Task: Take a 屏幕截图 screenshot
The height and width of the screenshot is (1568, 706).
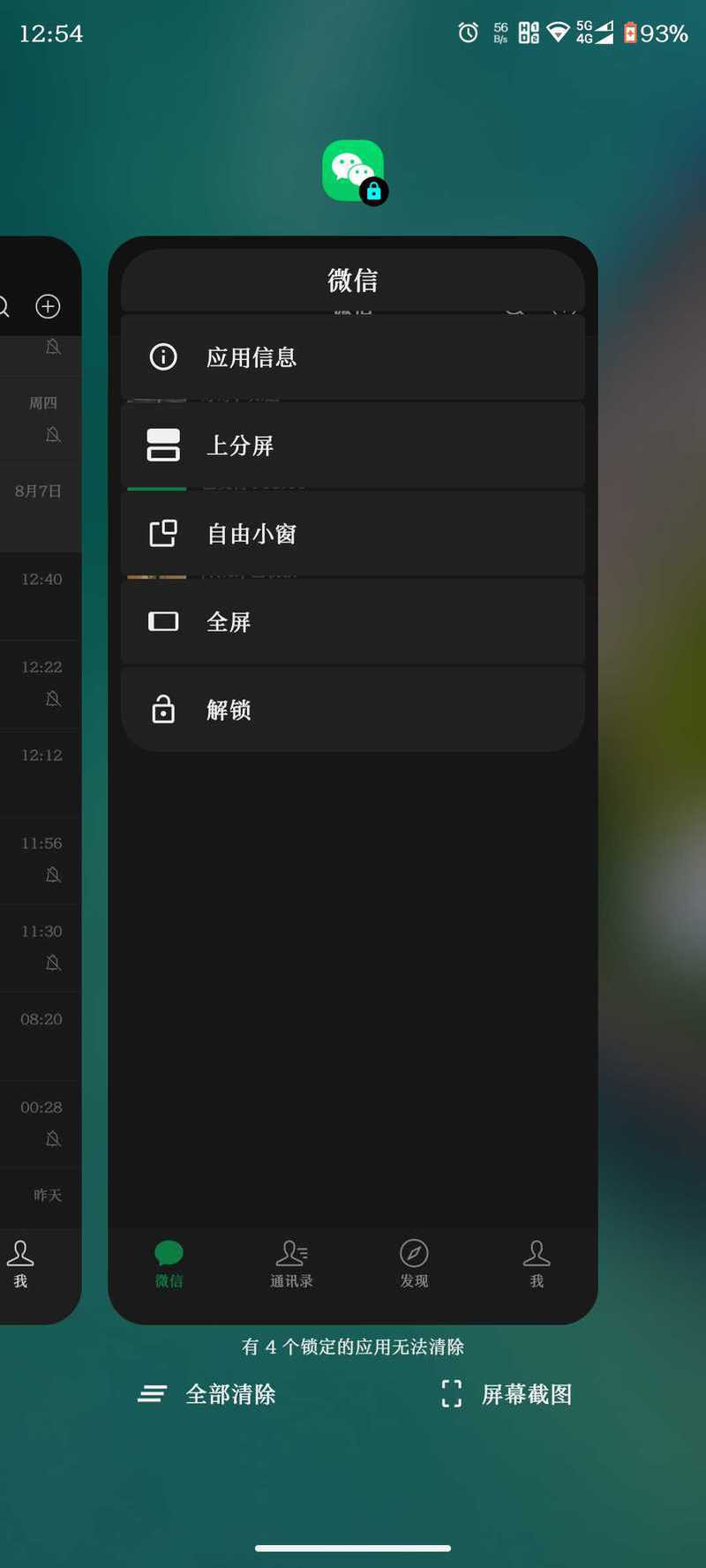Action: (x=507, y=1394)
